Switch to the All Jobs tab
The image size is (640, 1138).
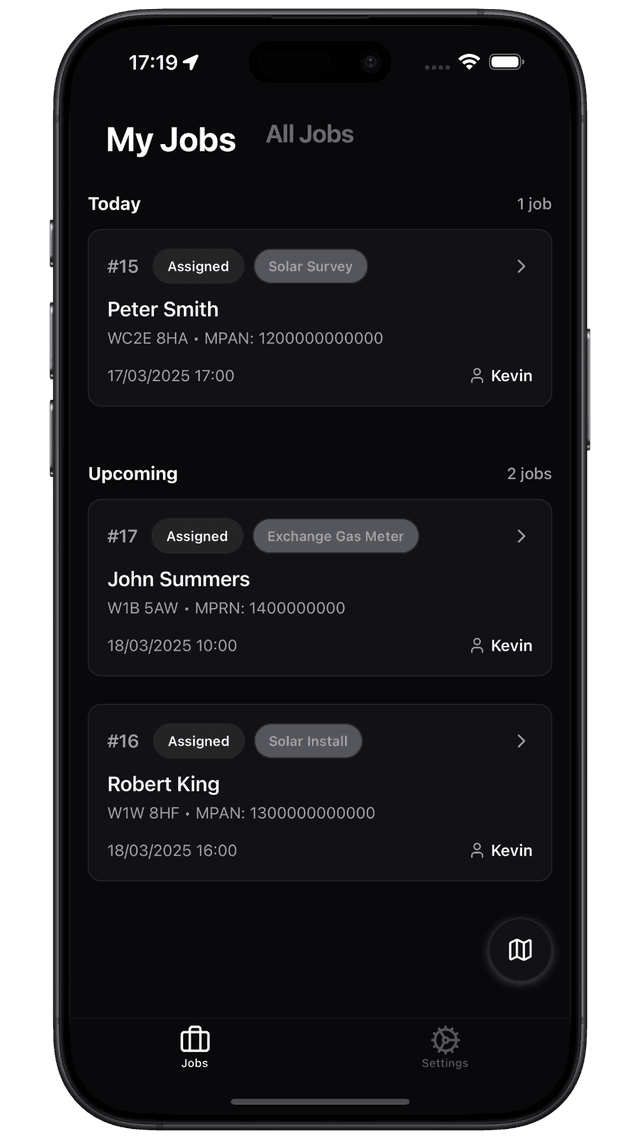point(309,135)
